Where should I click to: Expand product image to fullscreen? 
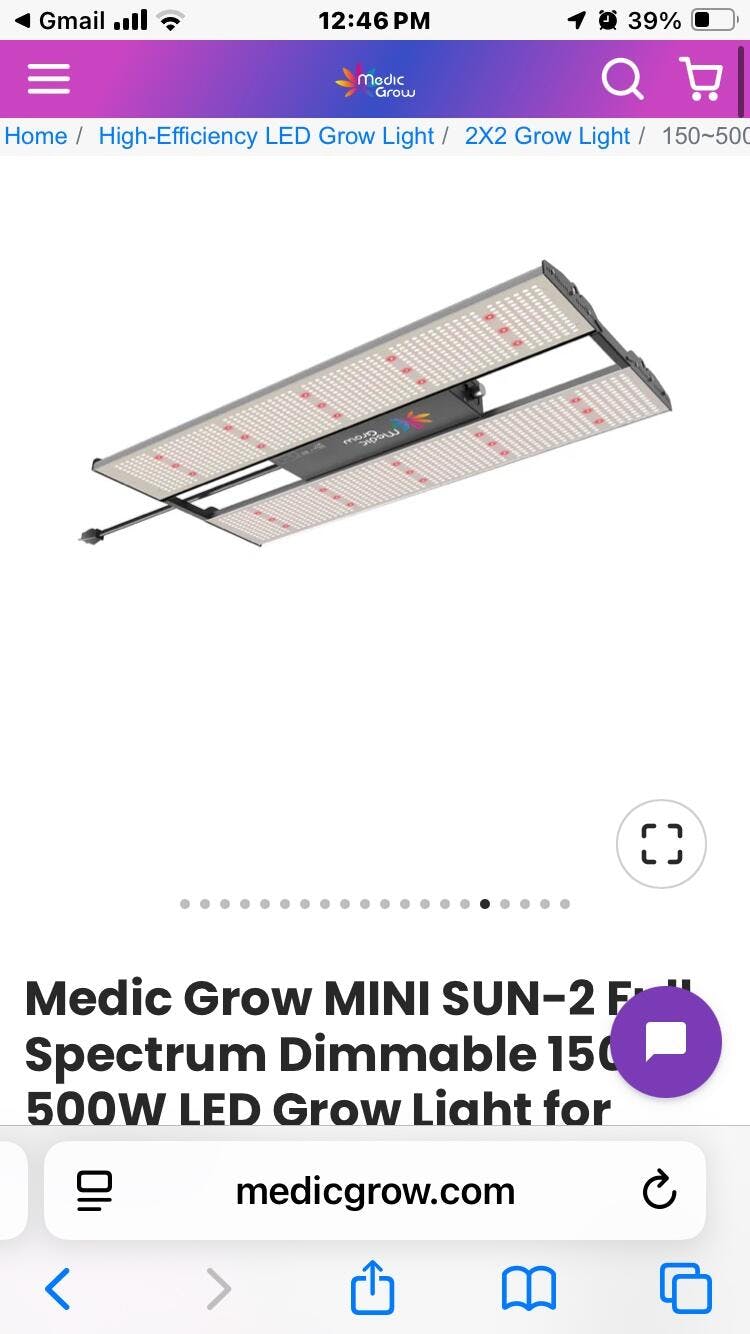[x=661, y=844]
